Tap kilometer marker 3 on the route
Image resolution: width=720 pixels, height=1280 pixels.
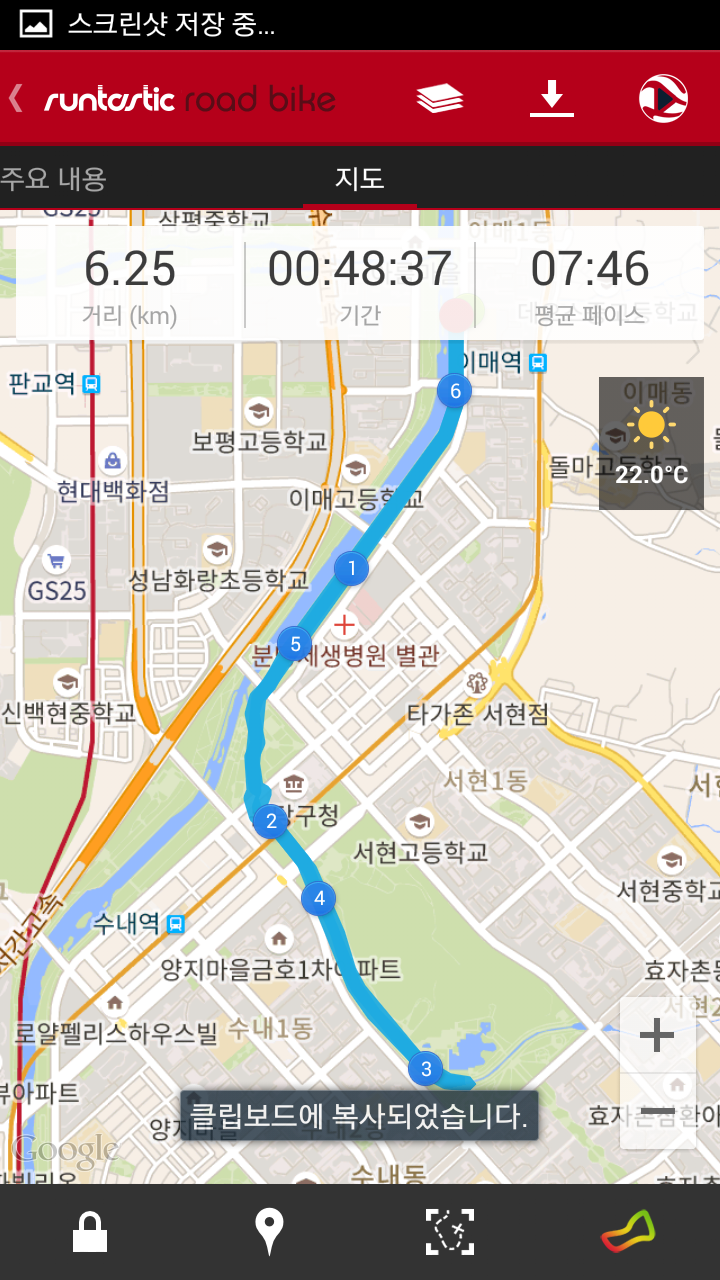pyautogui.click(x=426, y=1069)
